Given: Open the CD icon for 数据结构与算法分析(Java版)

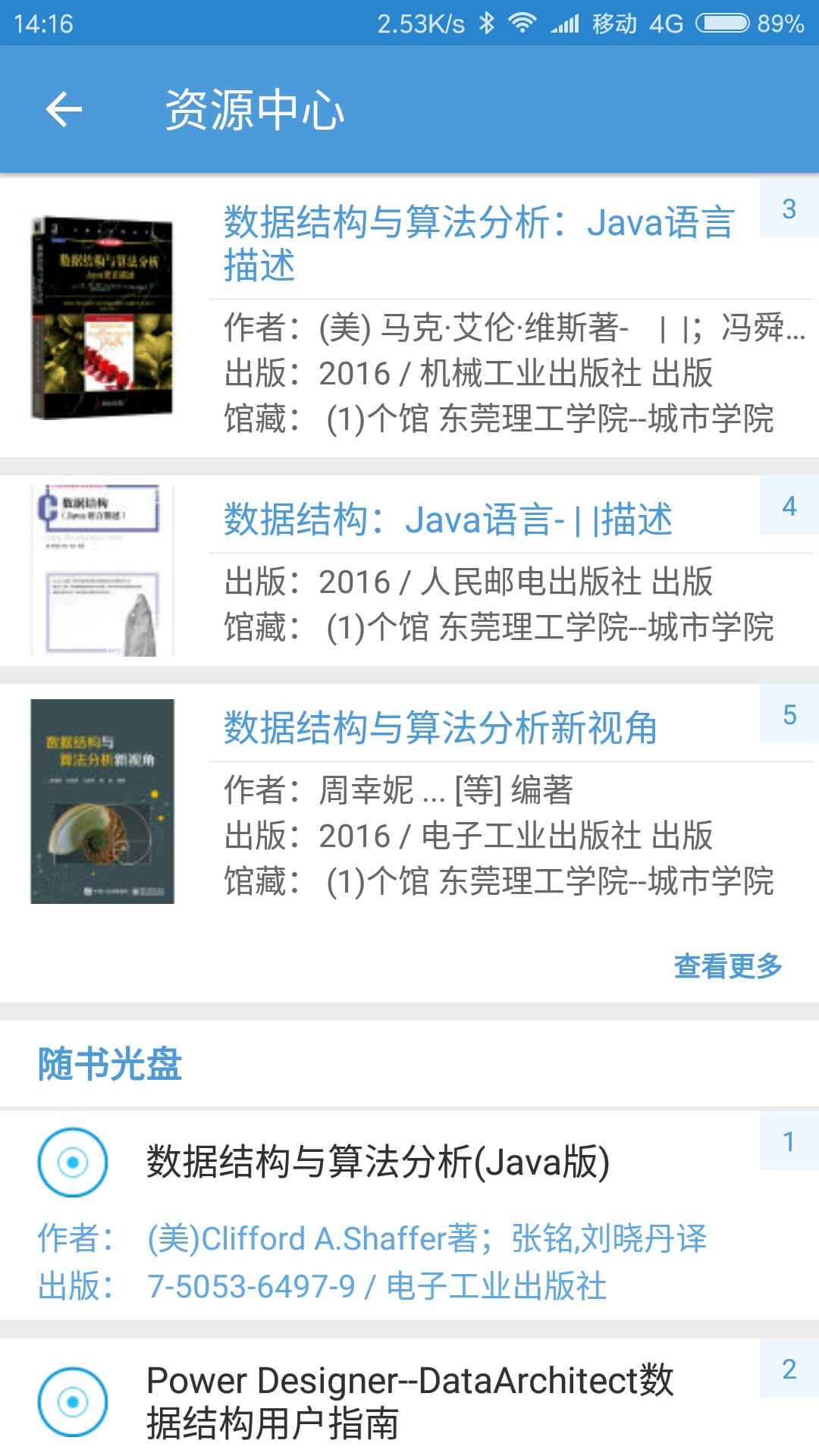Looking at the screenshot, I should point(72,1163).
